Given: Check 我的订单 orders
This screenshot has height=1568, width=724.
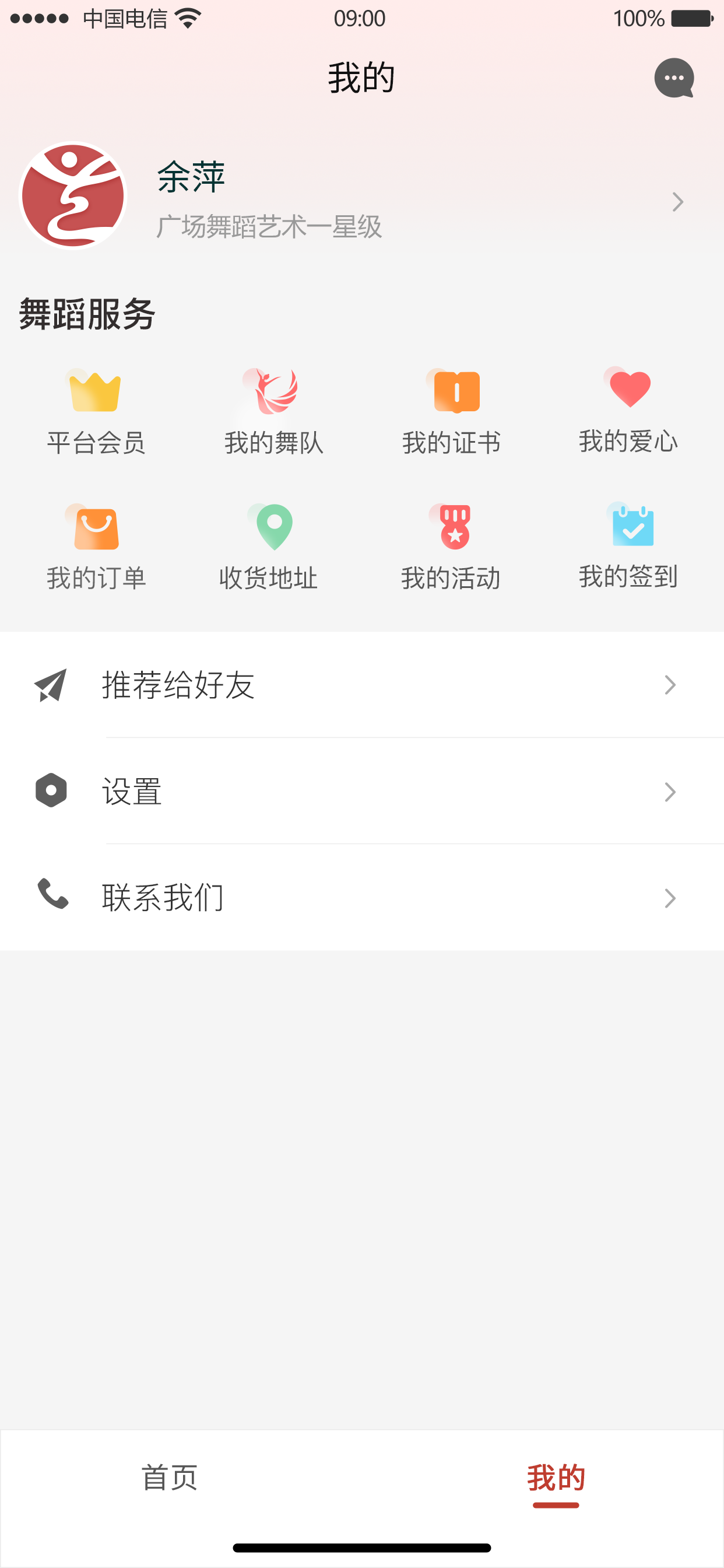Looking at the screenshot, I should tap(96, 547).
